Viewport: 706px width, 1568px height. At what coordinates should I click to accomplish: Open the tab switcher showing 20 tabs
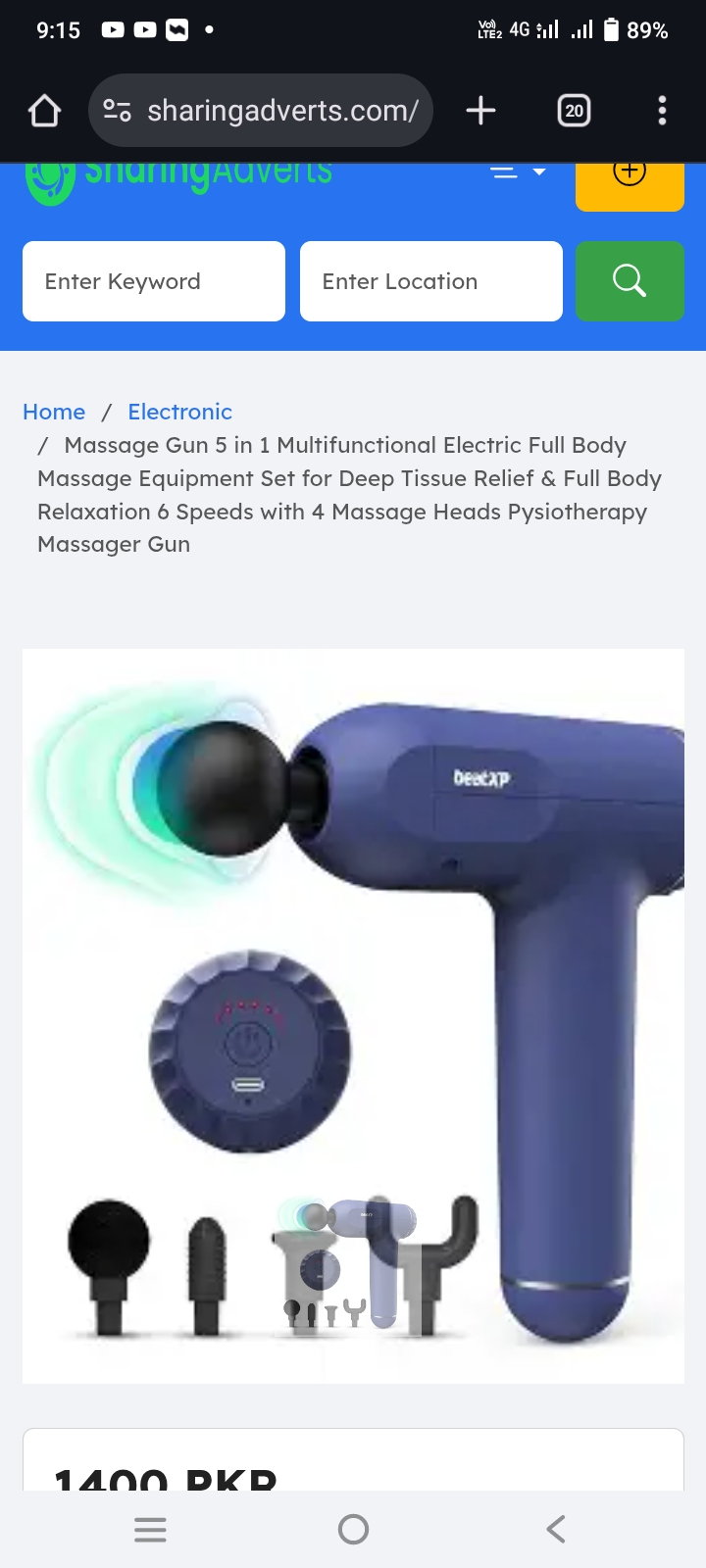(x=574, y=111)
